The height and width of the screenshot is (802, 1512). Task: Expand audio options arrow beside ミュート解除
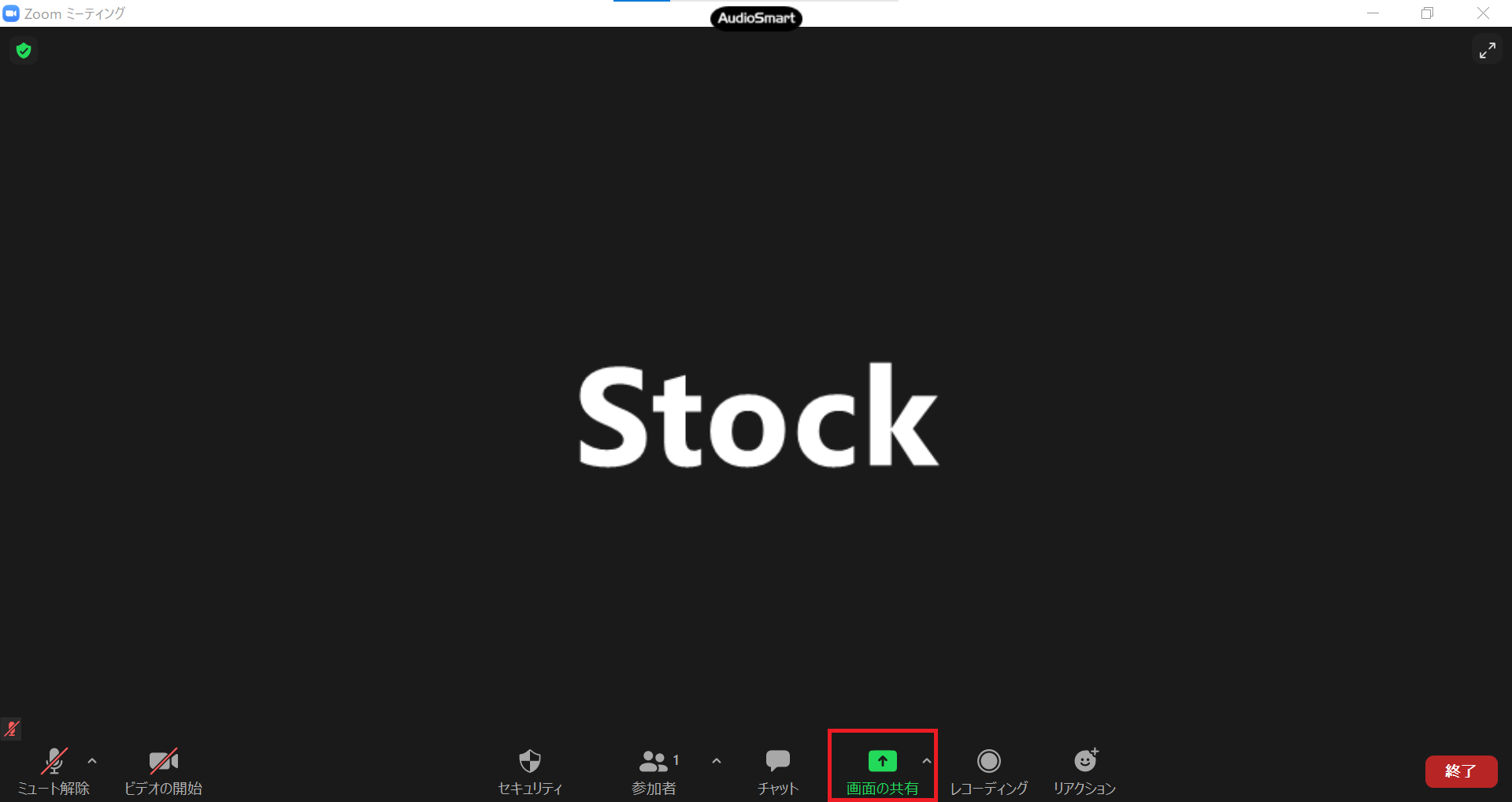pos(92,761)
